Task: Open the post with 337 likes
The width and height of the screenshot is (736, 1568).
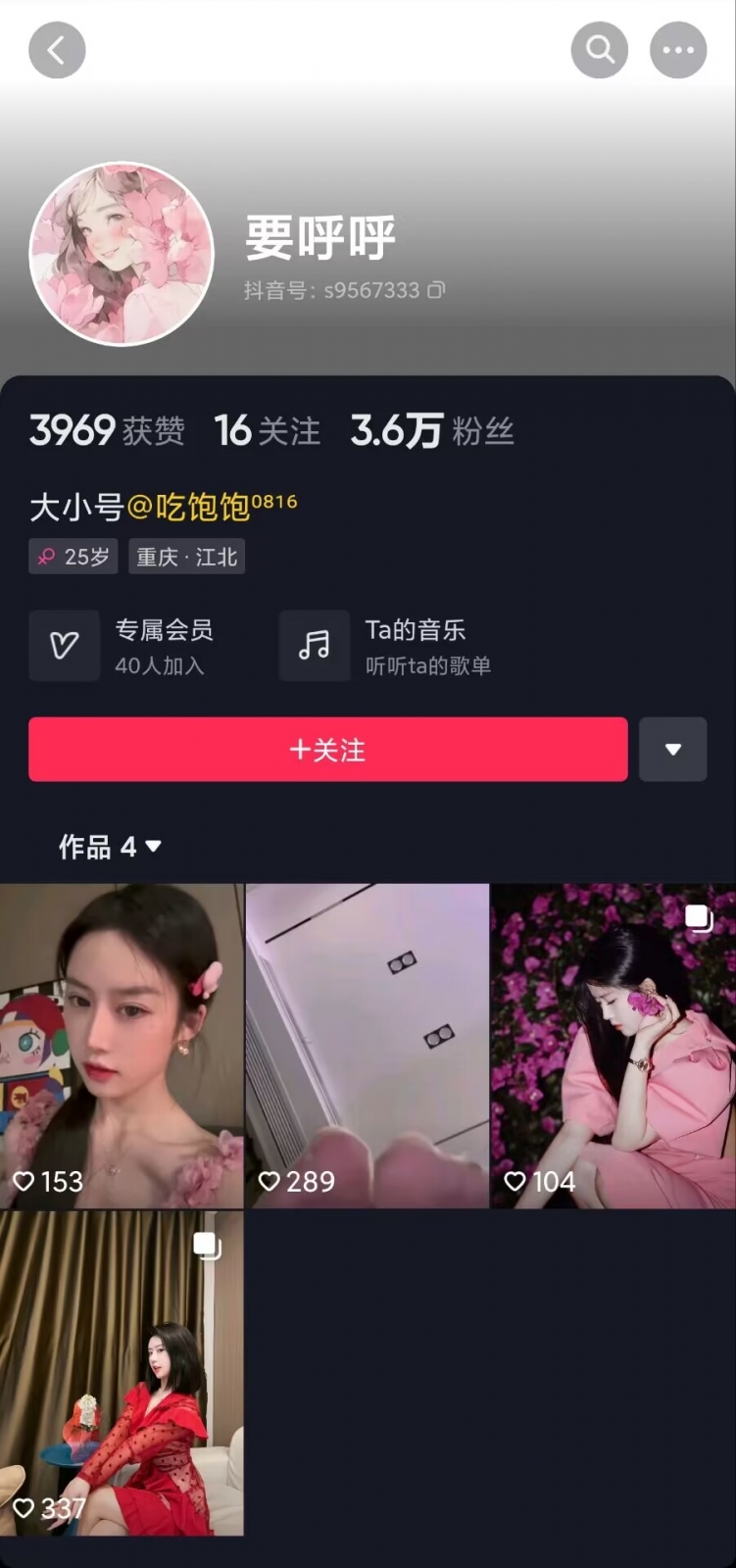Action: [x=122, y=1372]
